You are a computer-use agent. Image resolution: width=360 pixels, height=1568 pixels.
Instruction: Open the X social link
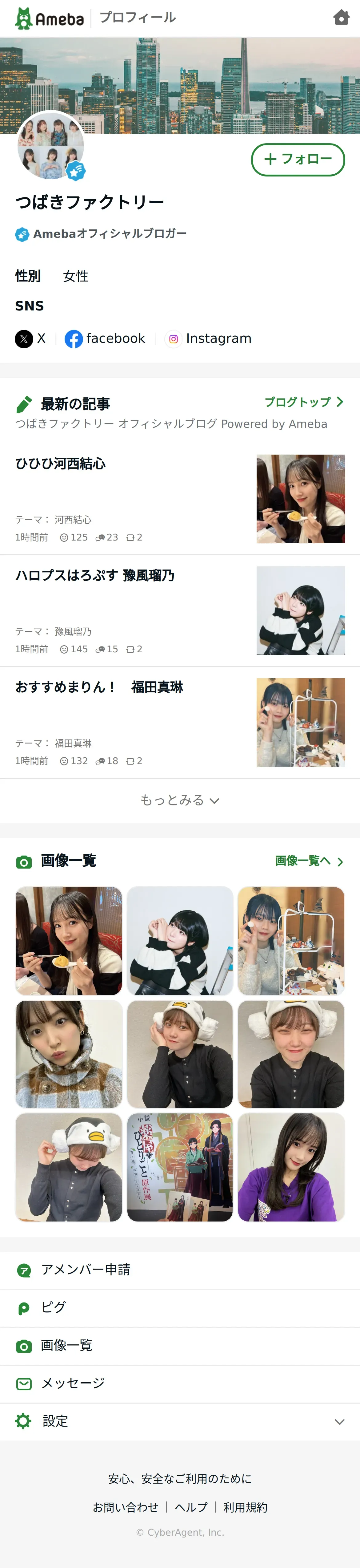pos(30,338)
